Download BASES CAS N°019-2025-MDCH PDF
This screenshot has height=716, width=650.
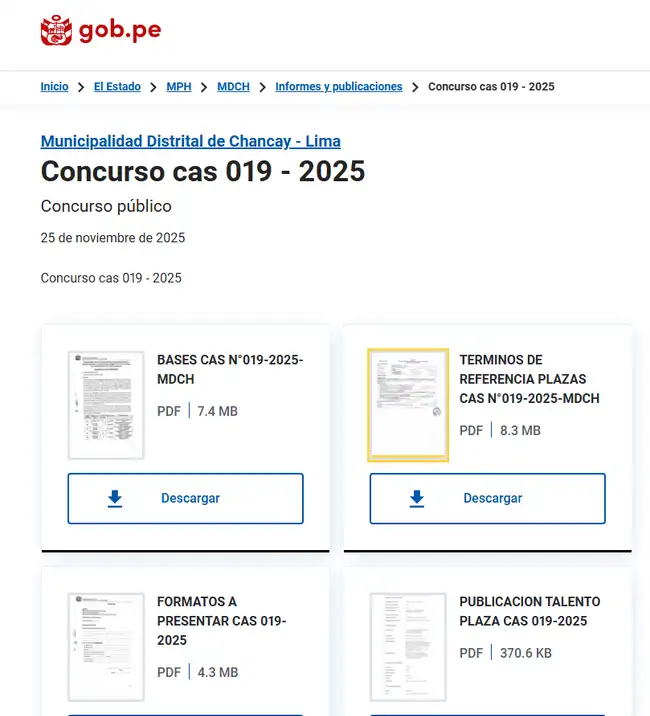pyautogui.click(x=185, y=498)
